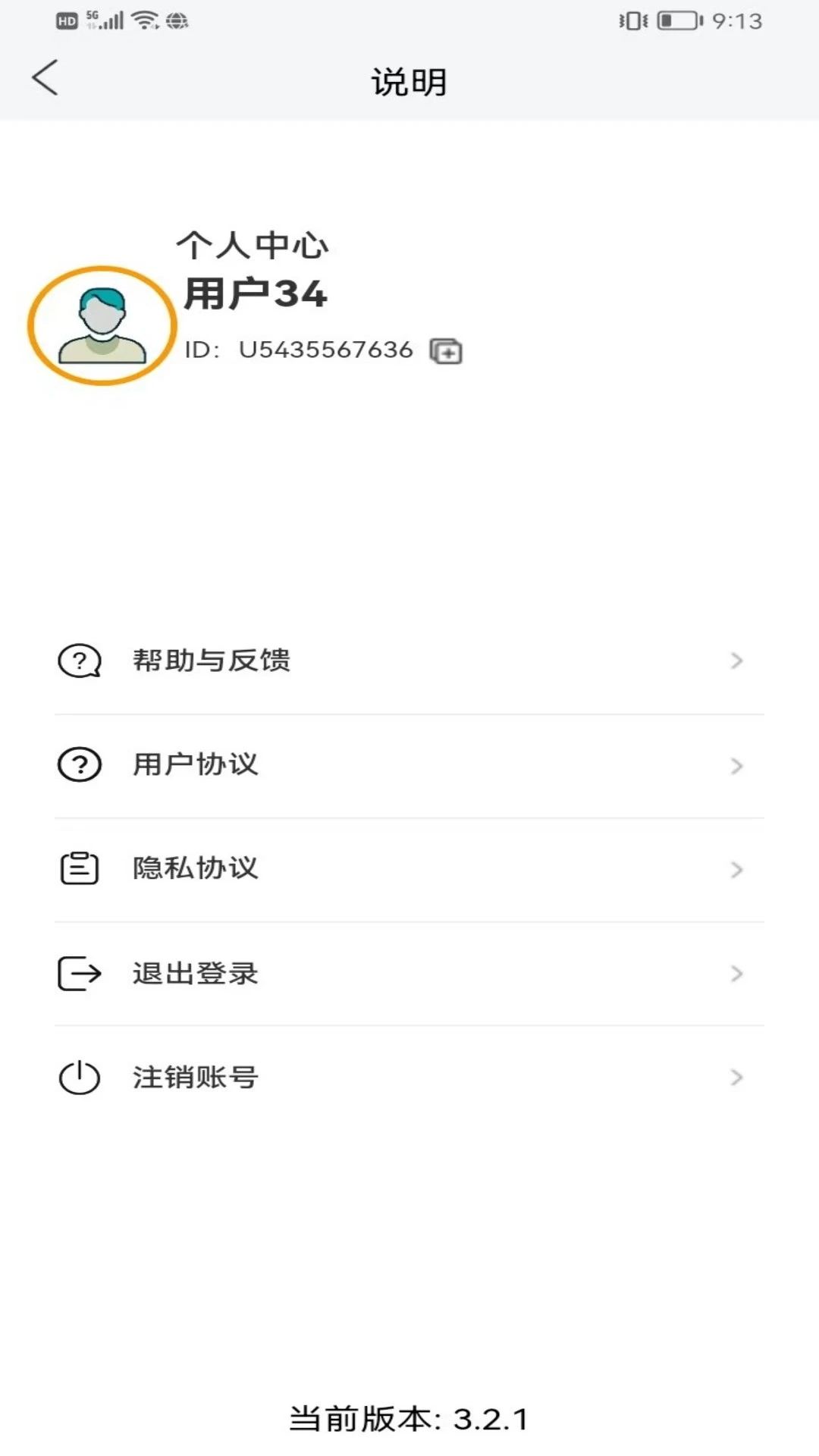Expand the 帮助与反馈 row chevron
The width and height of the screenshot is (819, 1456).
(736, 661)
